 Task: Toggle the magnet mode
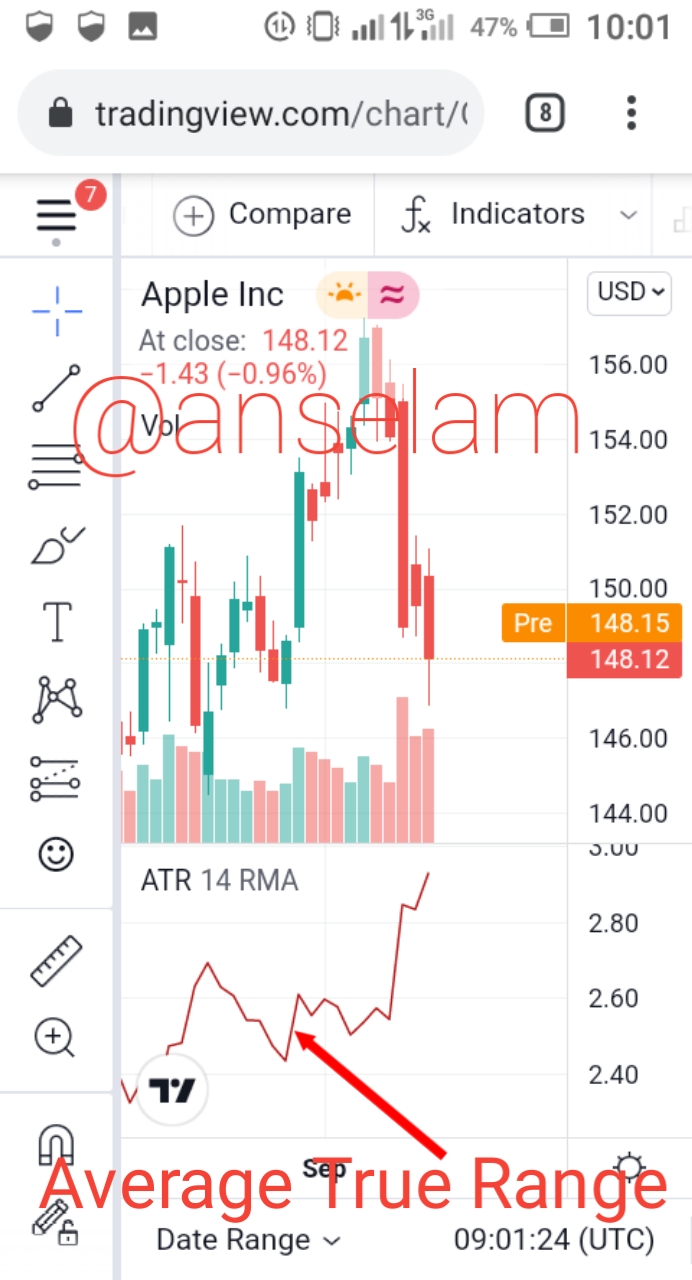pos(57,1144)
